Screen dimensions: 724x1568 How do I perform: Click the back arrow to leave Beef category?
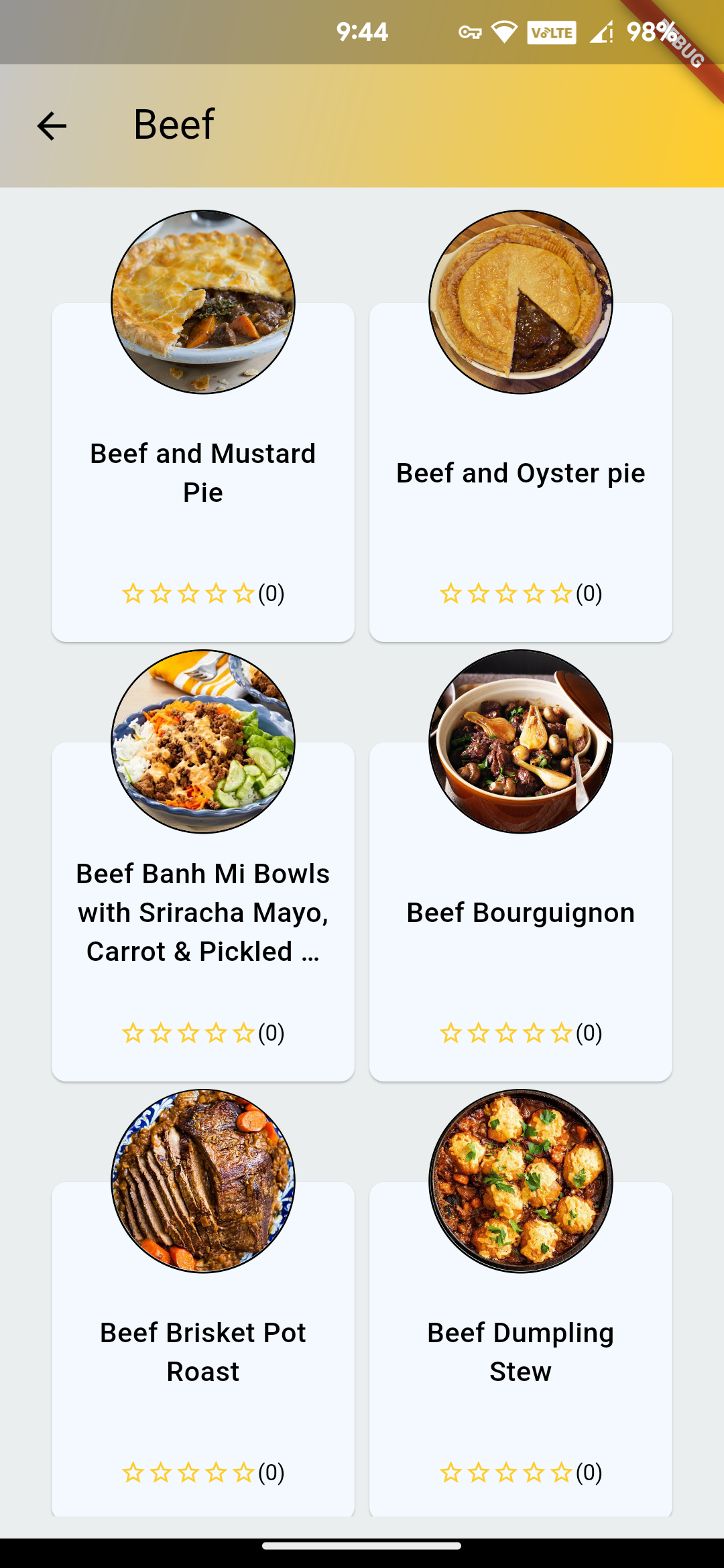click(x=51, y=125)
